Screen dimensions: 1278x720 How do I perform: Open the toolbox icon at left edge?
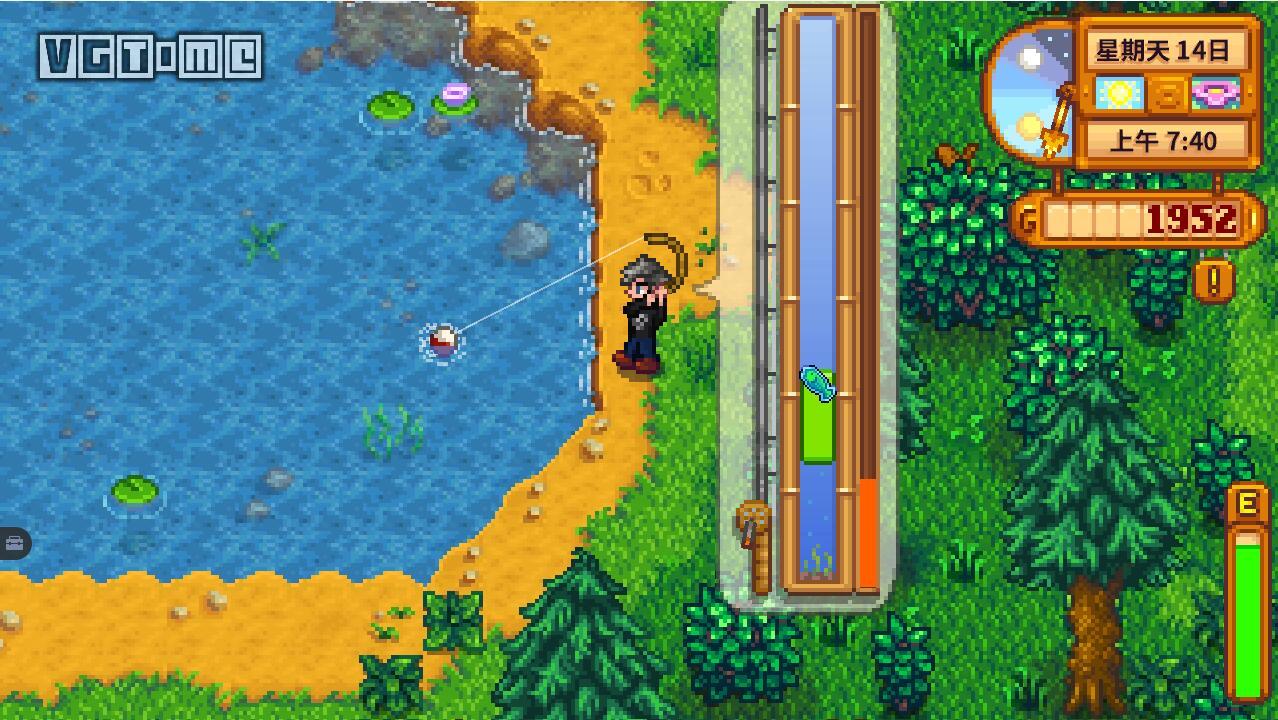tap(15, 543)
